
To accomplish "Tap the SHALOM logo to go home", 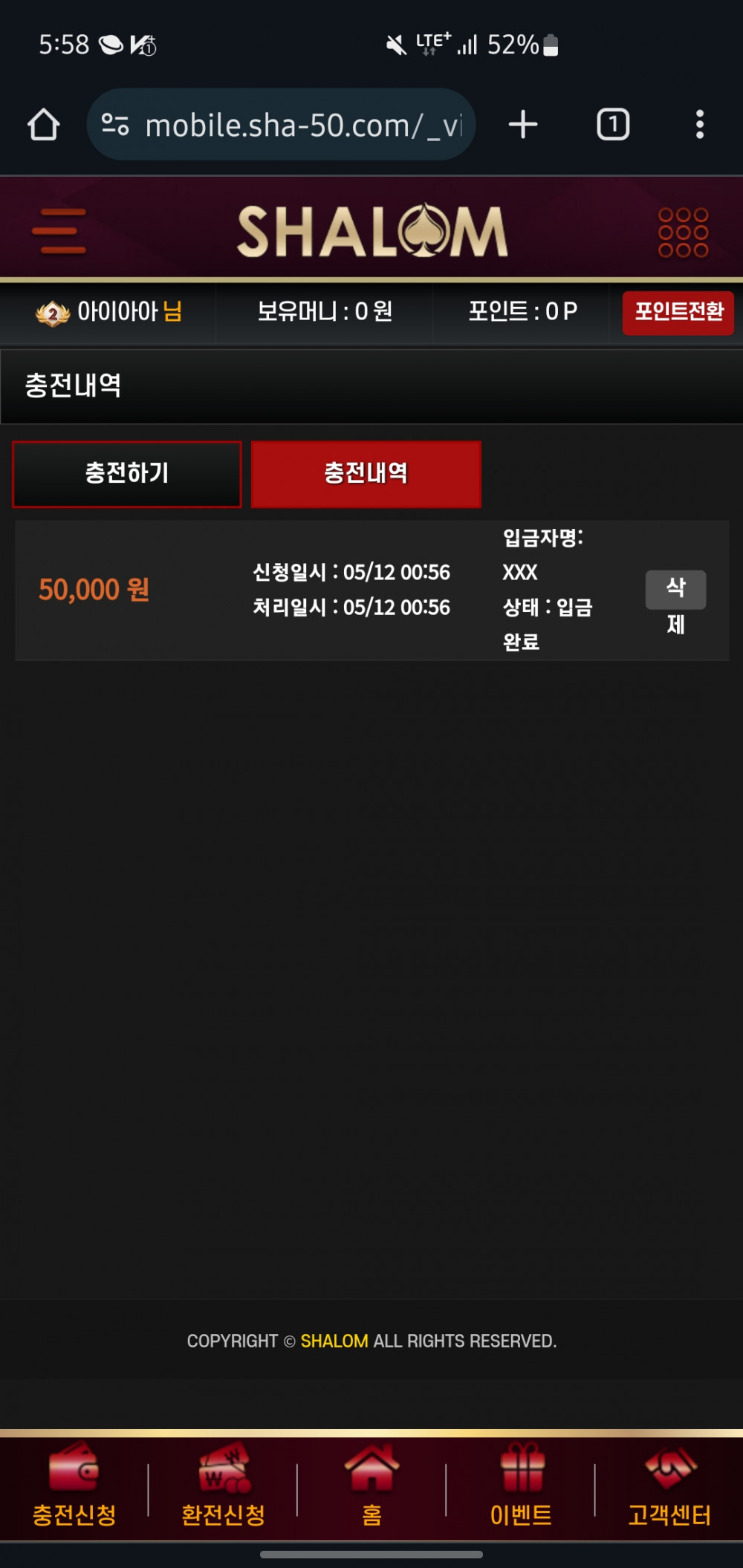I will point(371,231).
